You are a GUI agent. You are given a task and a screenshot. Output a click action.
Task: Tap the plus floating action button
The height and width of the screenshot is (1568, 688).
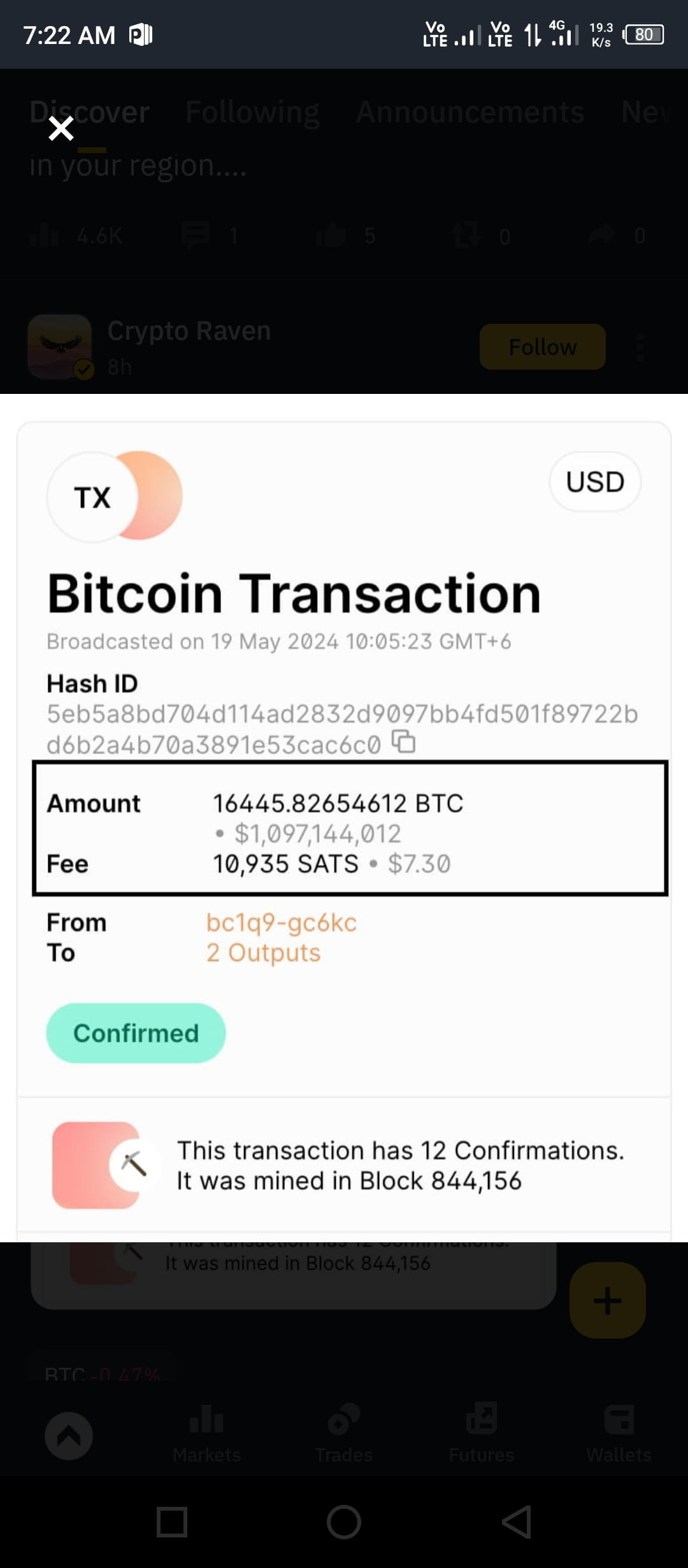(x=607, y=1300)
